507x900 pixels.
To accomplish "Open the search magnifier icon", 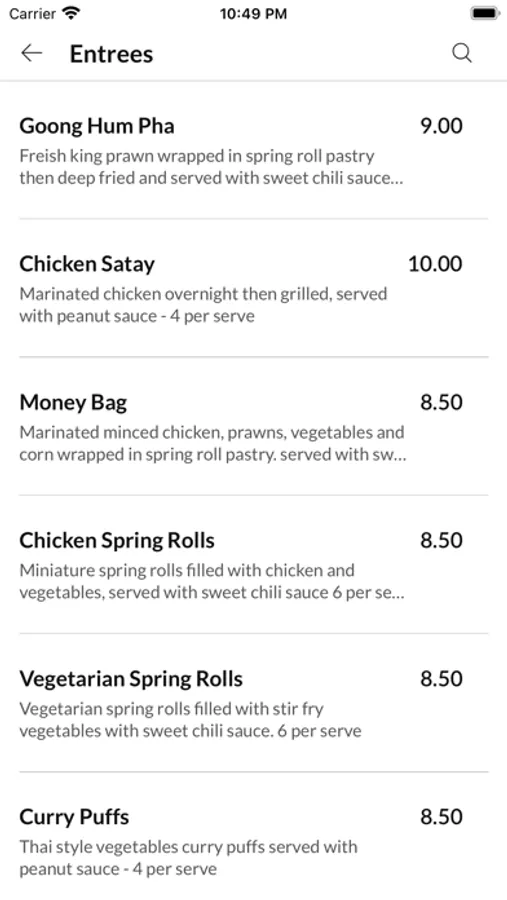I will click(x=462, y=53).
